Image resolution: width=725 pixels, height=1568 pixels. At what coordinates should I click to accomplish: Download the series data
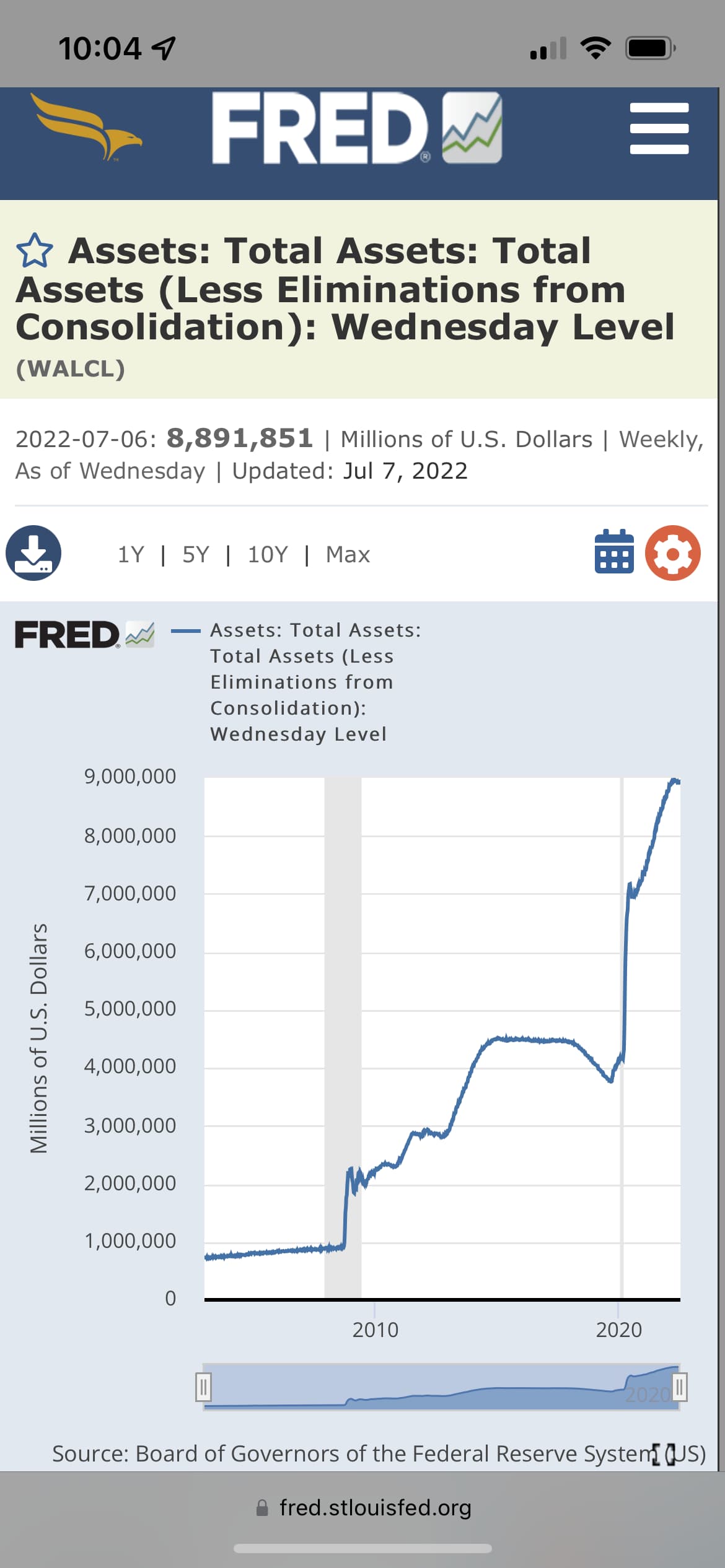(x=33, y=553)
